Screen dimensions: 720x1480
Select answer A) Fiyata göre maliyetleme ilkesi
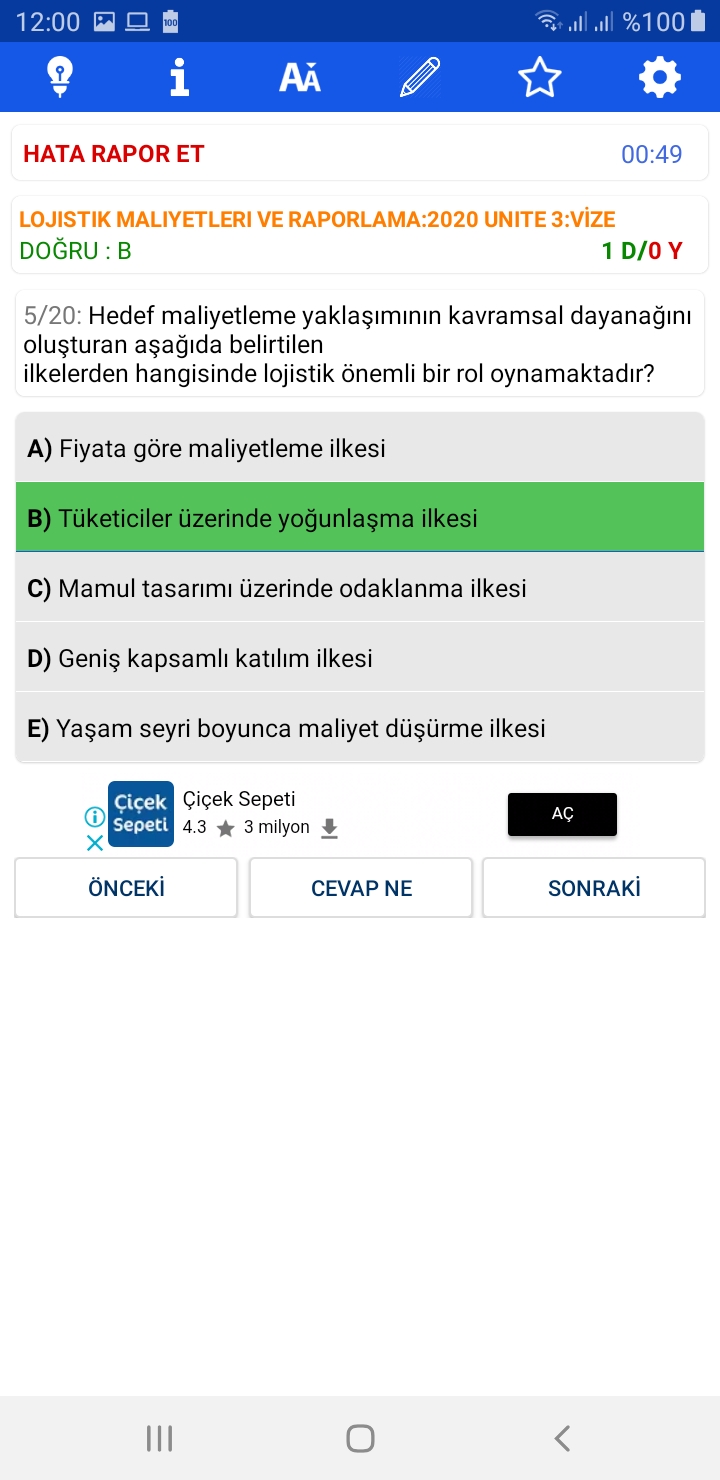coord(360,448)
